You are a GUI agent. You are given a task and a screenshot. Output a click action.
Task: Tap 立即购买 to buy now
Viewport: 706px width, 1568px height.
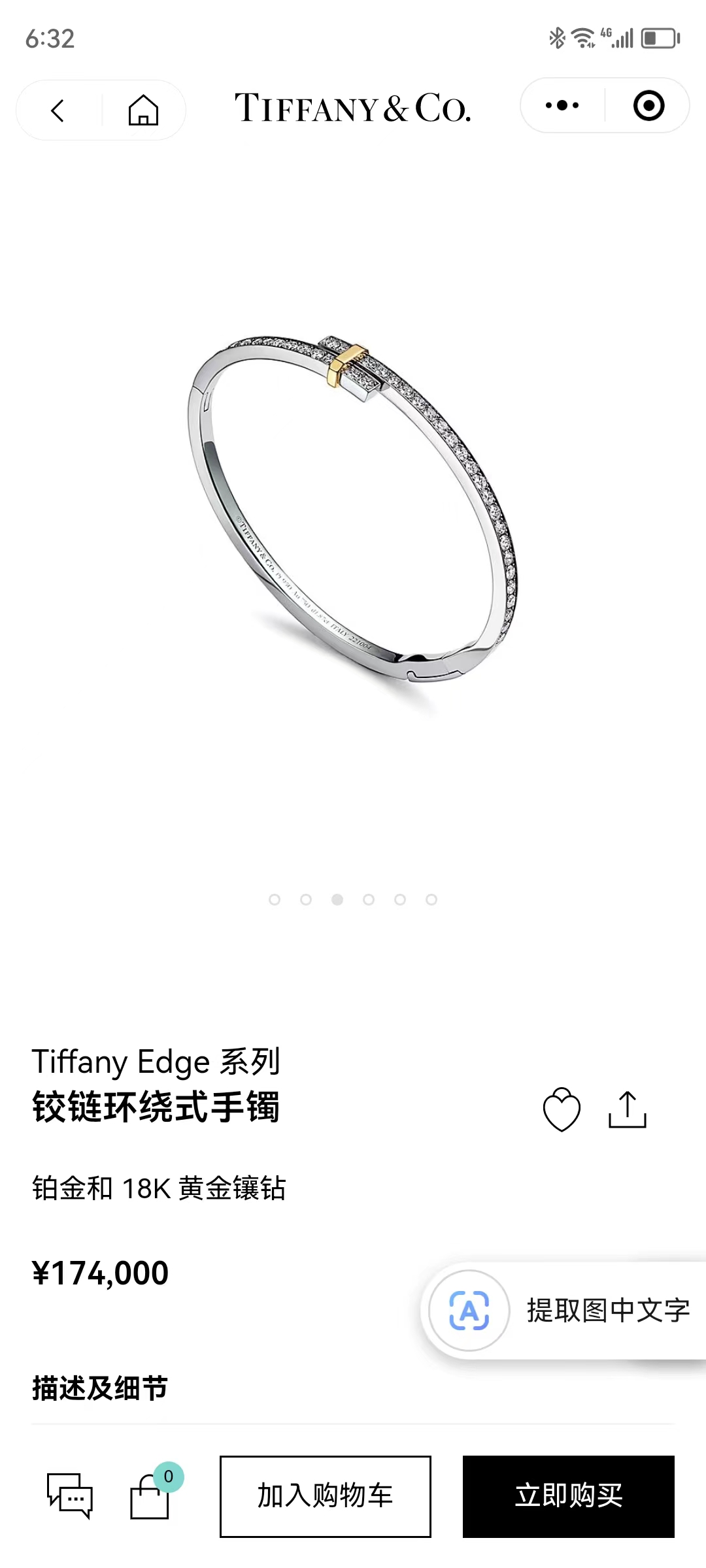(569, 1496)
